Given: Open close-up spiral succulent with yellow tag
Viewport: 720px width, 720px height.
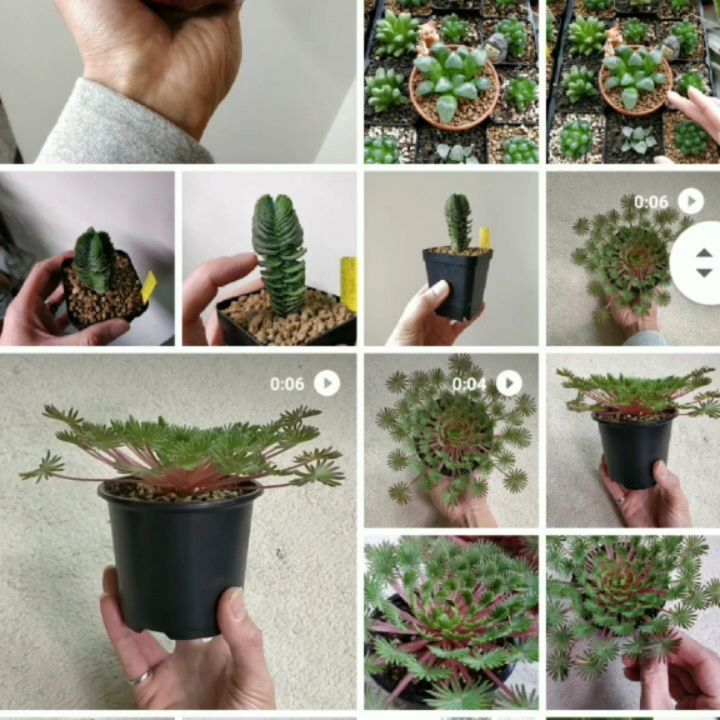Looking at the screenshot, I should tap(269, 258).
